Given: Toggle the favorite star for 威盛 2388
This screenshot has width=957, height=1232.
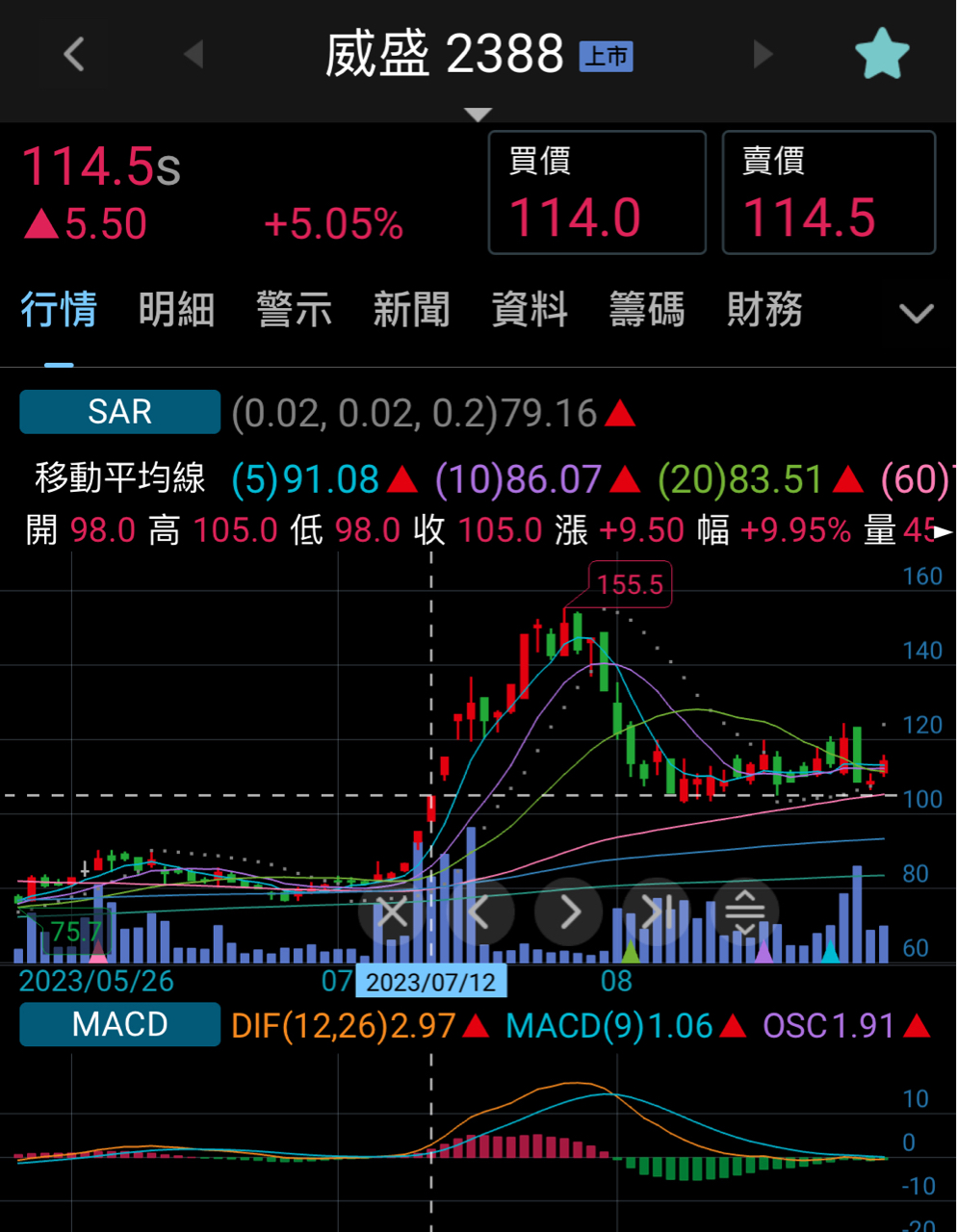Looking at the screenshot, I should [882, 53].
